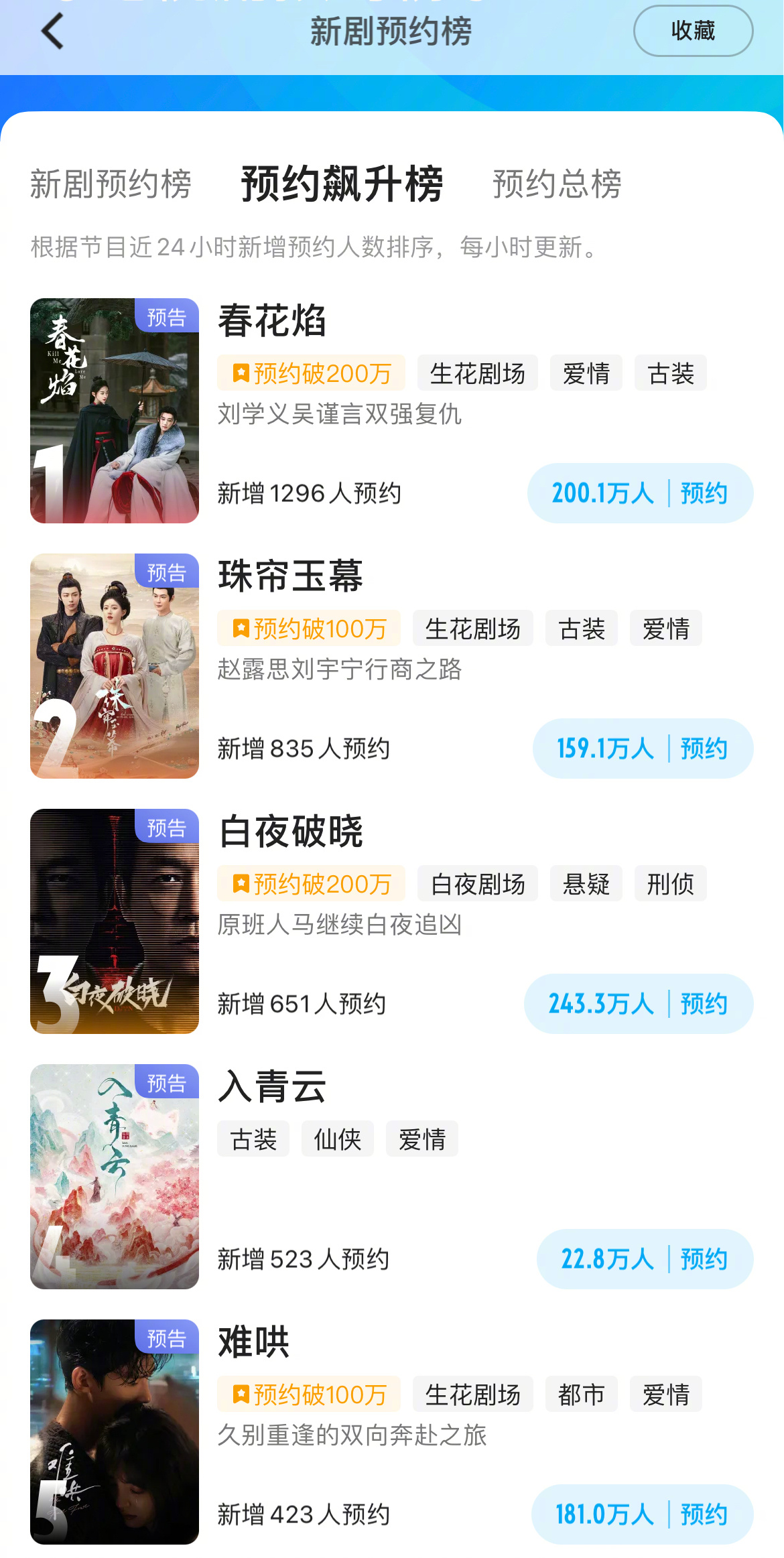The height and width of the screenshot is (1558, 784).
Task: Select the 预约飙升榜 tab
Action: (342, 184)
